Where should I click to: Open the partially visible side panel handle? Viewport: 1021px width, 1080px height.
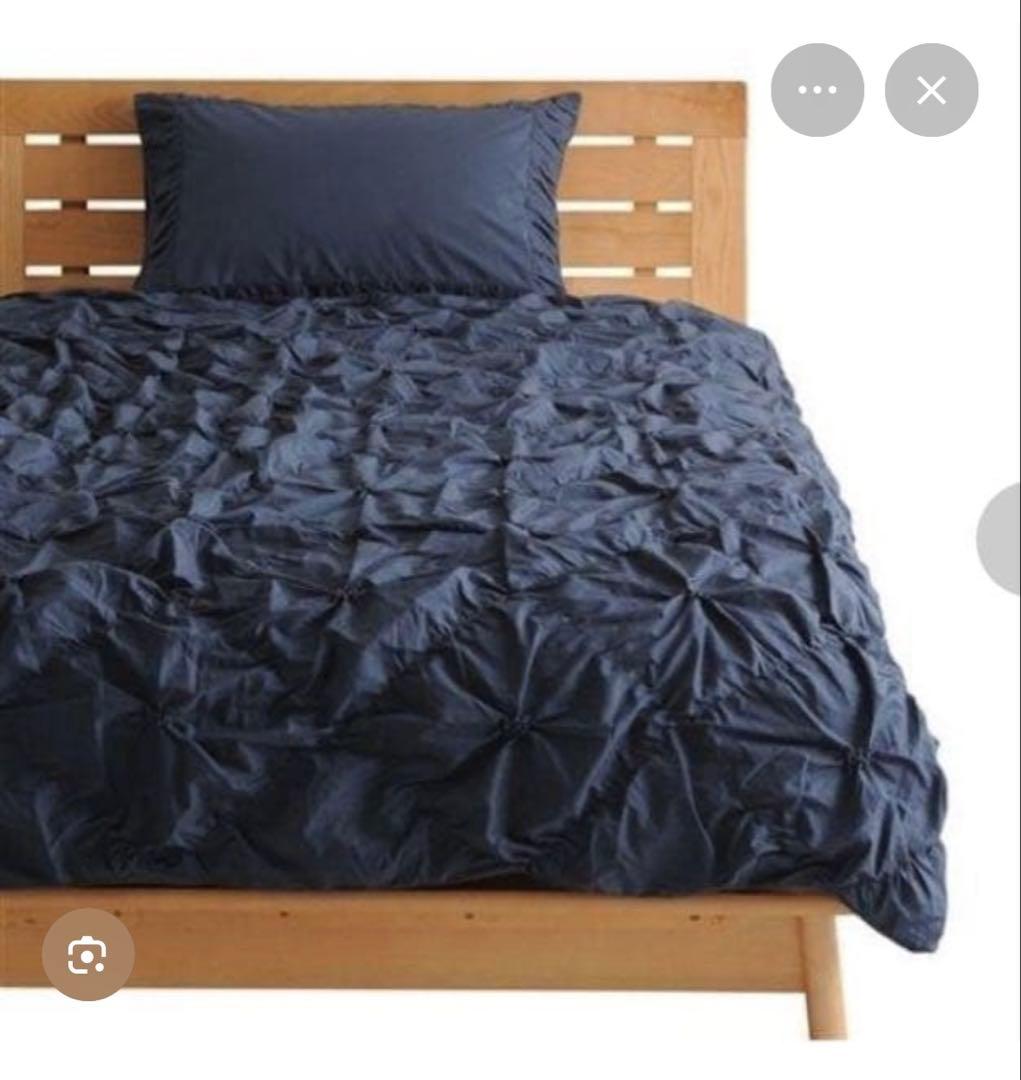point(1001,538)
